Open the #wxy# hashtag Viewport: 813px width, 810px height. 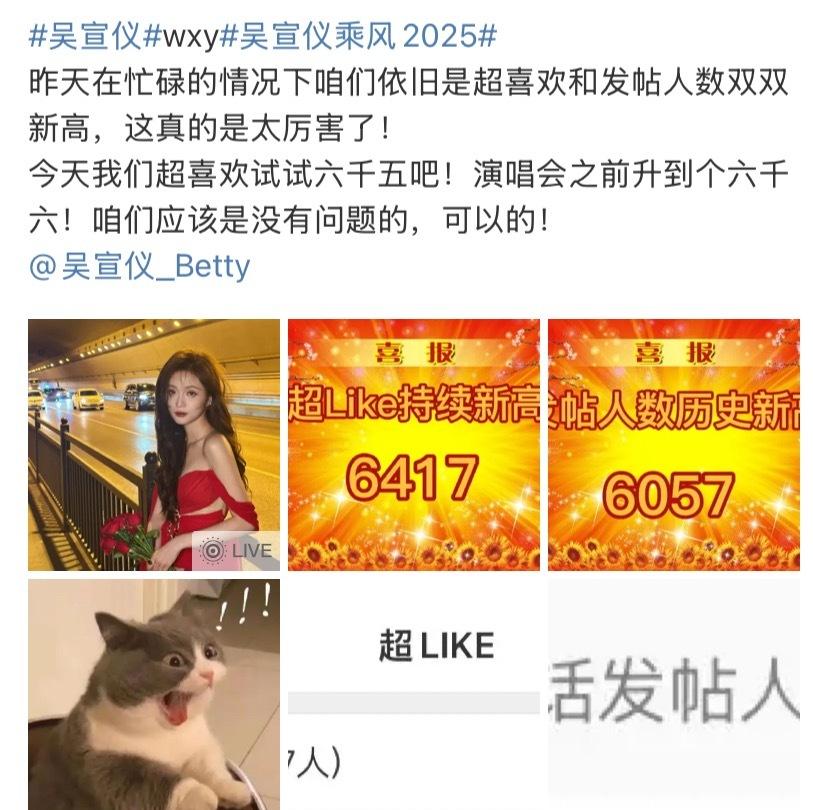coord(181,39)
